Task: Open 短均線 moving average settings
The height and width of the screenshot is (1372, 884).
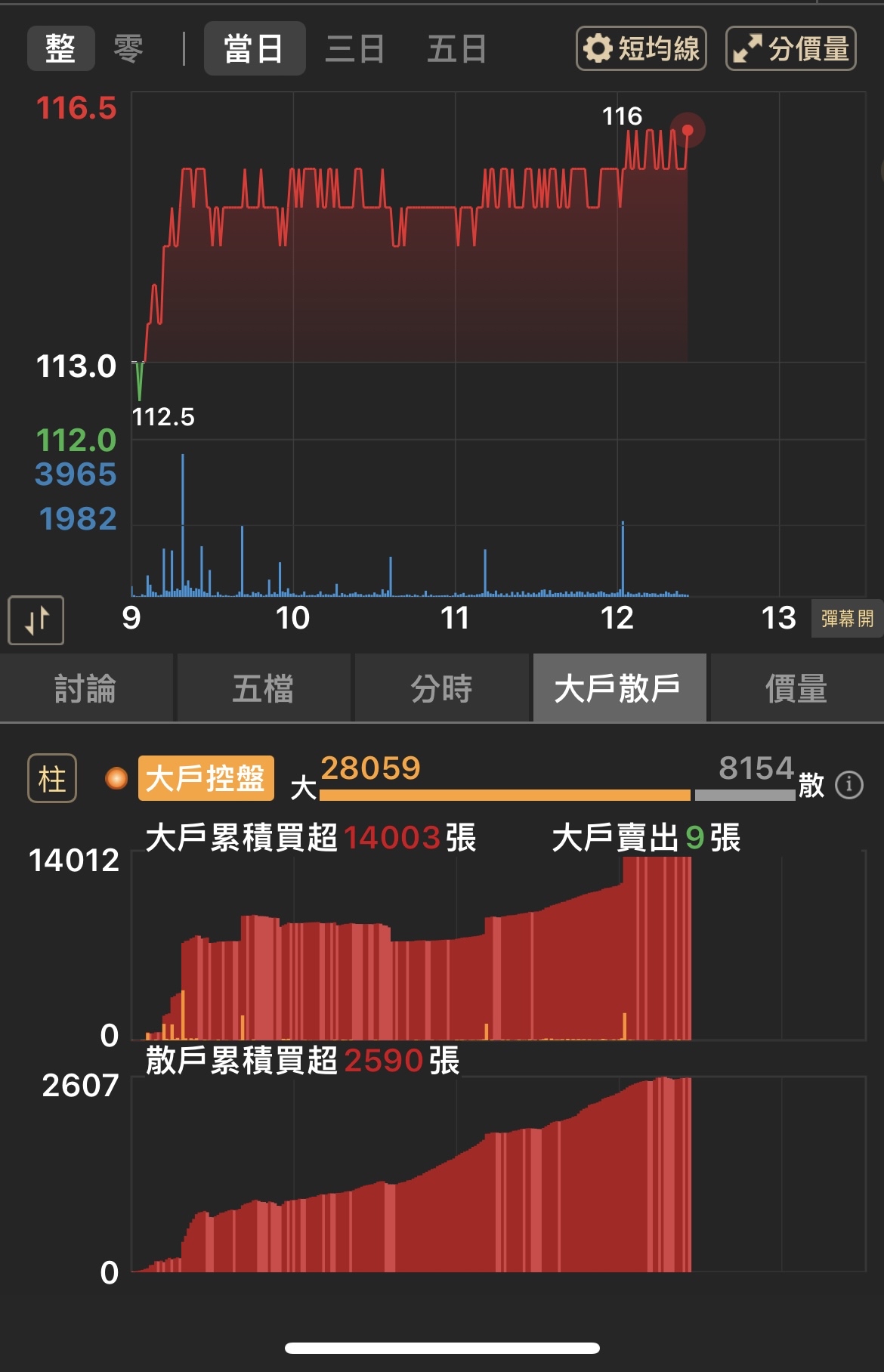Action: click(641, 48)
